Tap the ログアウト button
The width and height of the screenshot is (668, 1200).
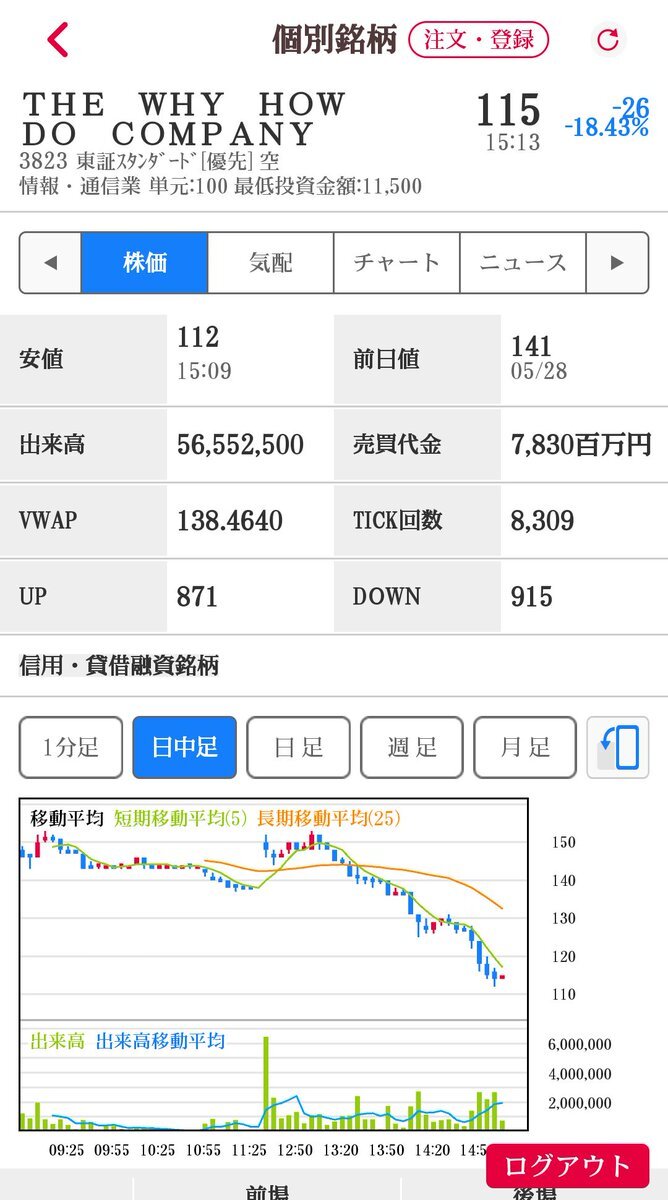tap(568, 1166)
